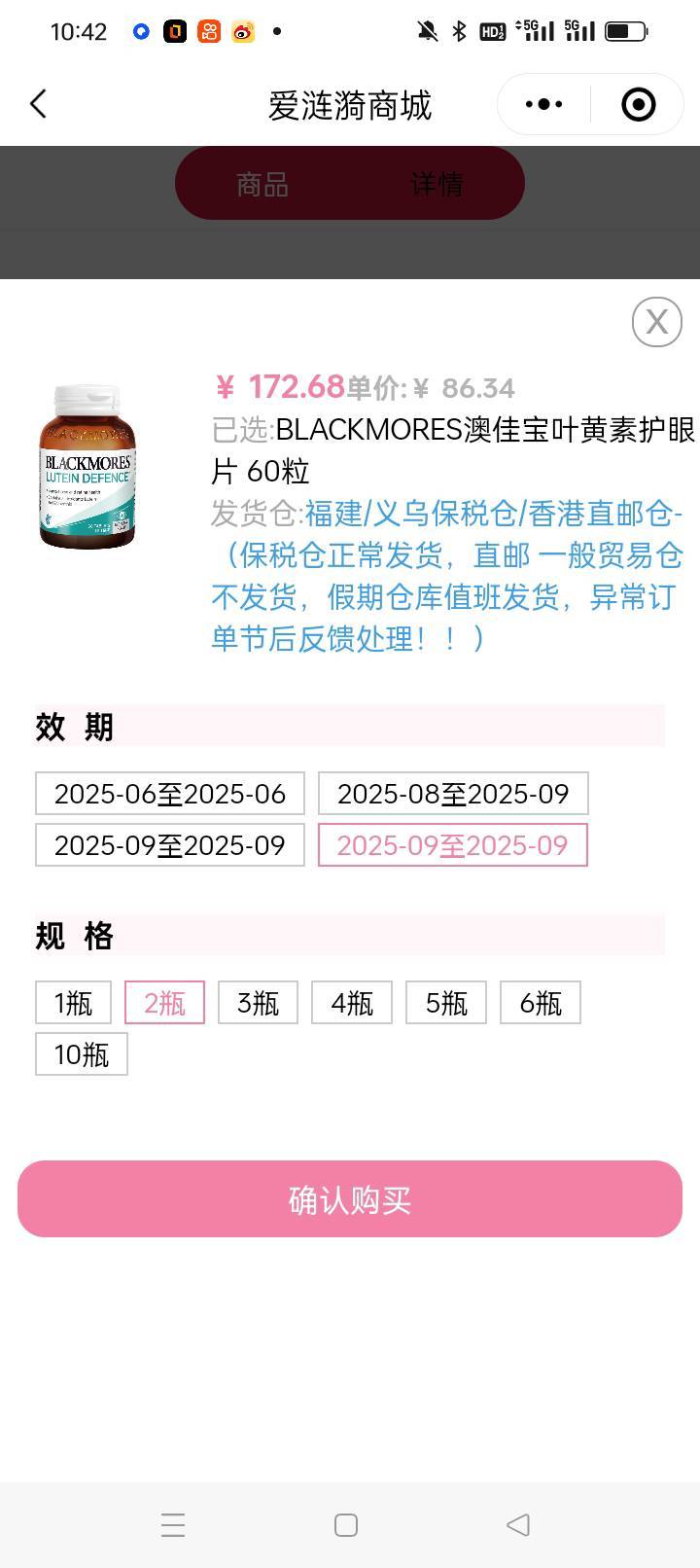Select the 1瓶 option

pyautogui.click(x=73, y=1003)
